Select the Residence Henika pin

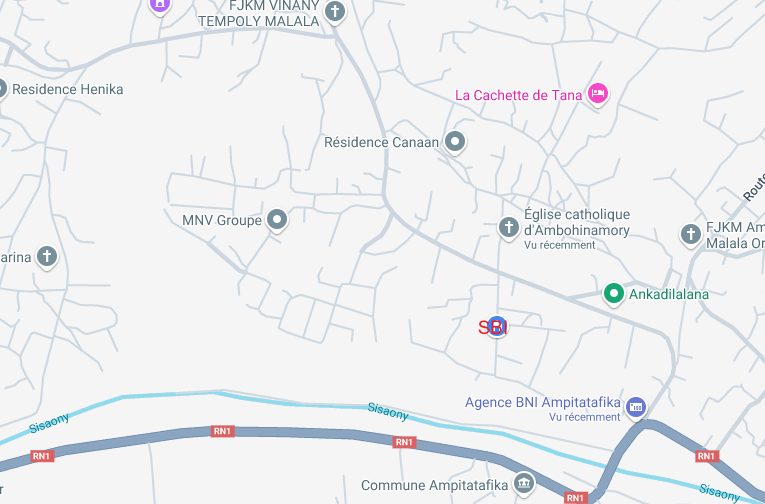3,89
